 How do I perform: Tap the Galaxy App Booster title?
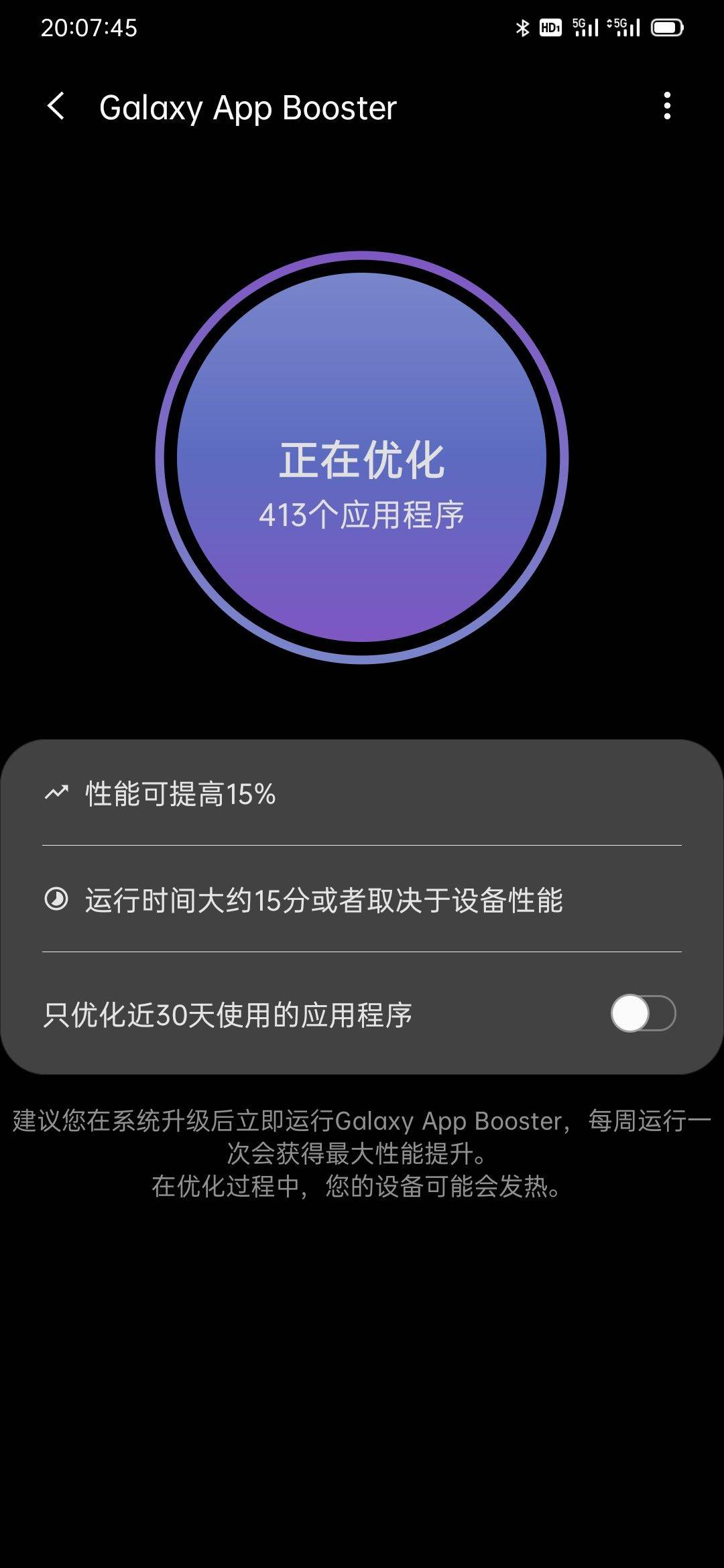click(x=247, y=107)
